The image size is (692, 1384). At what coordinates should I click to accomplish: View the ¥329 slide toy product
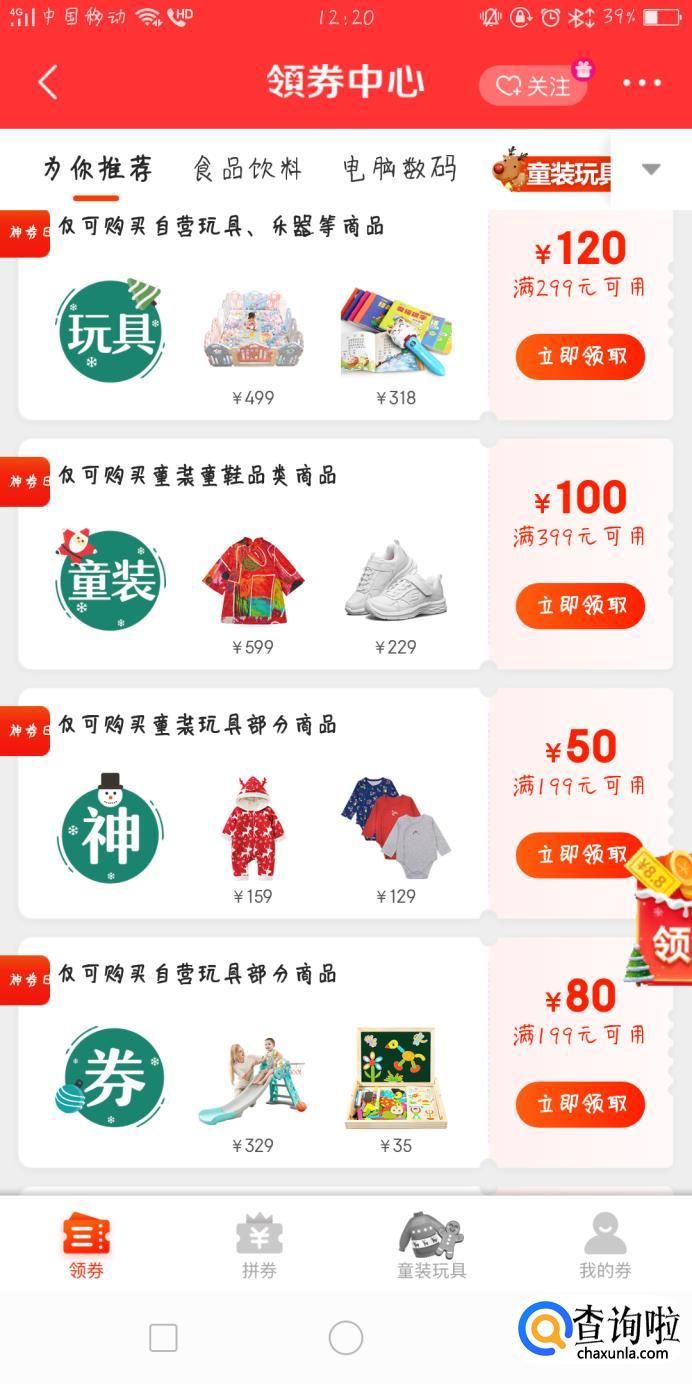click(253, 1080)
